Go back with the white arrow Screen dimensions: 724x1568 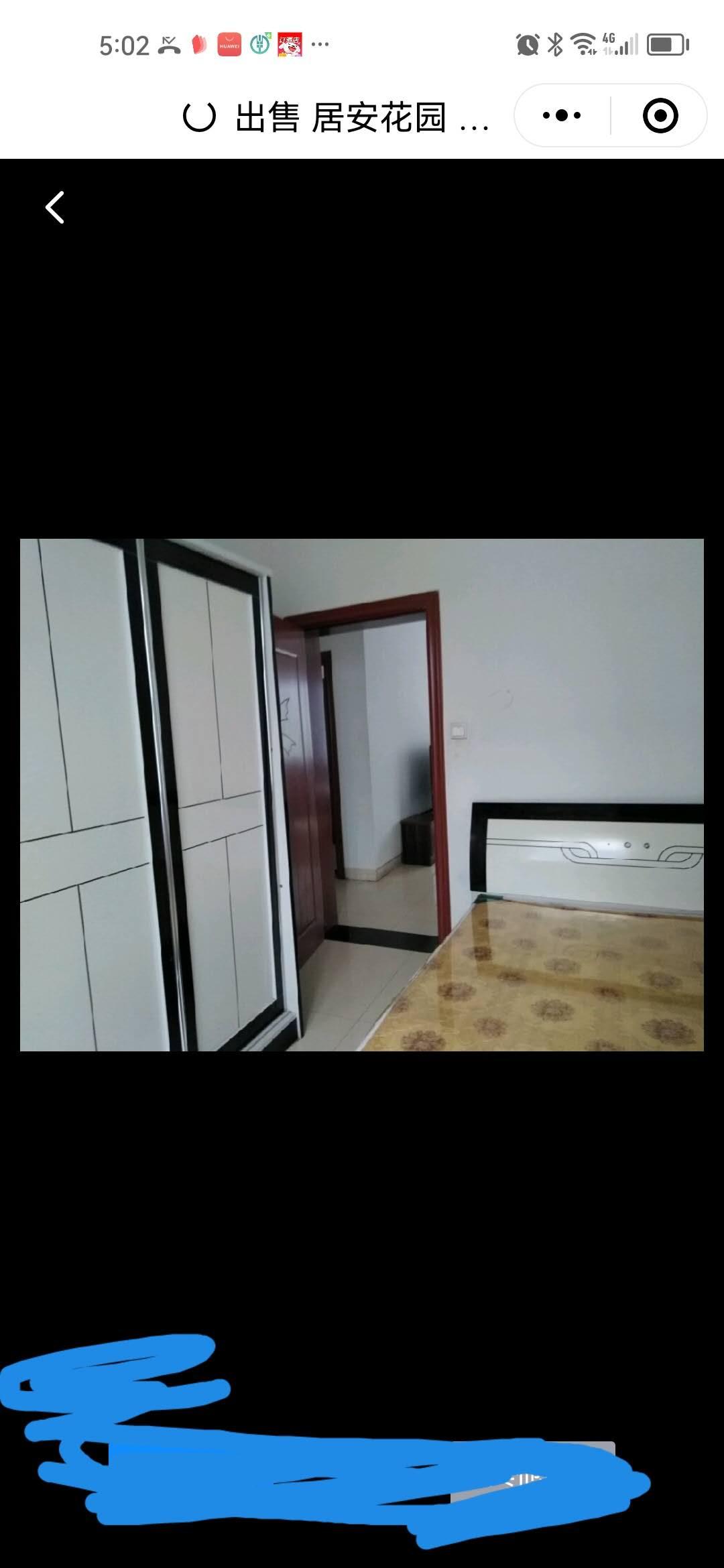click(55, 208)
